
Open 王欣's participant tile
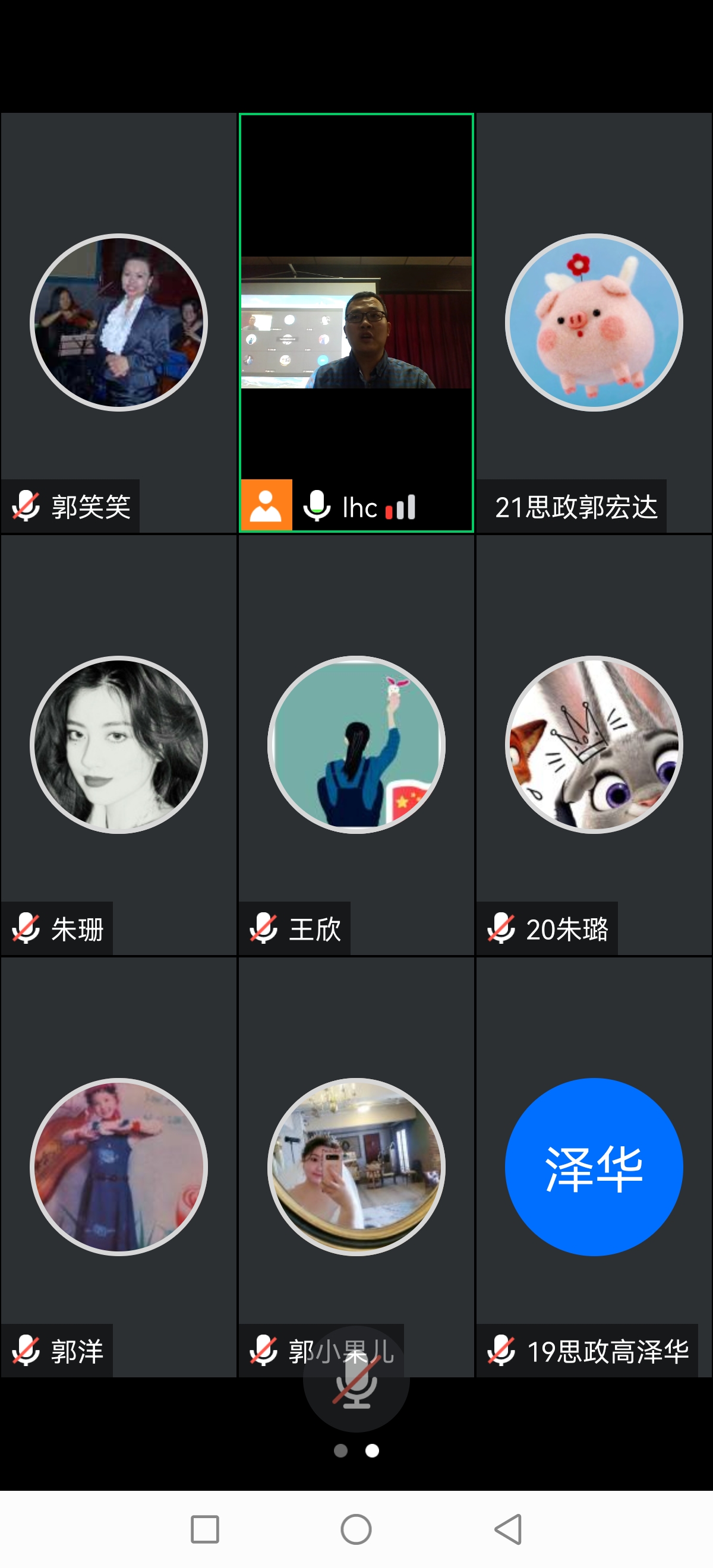(x=356, y=745)
